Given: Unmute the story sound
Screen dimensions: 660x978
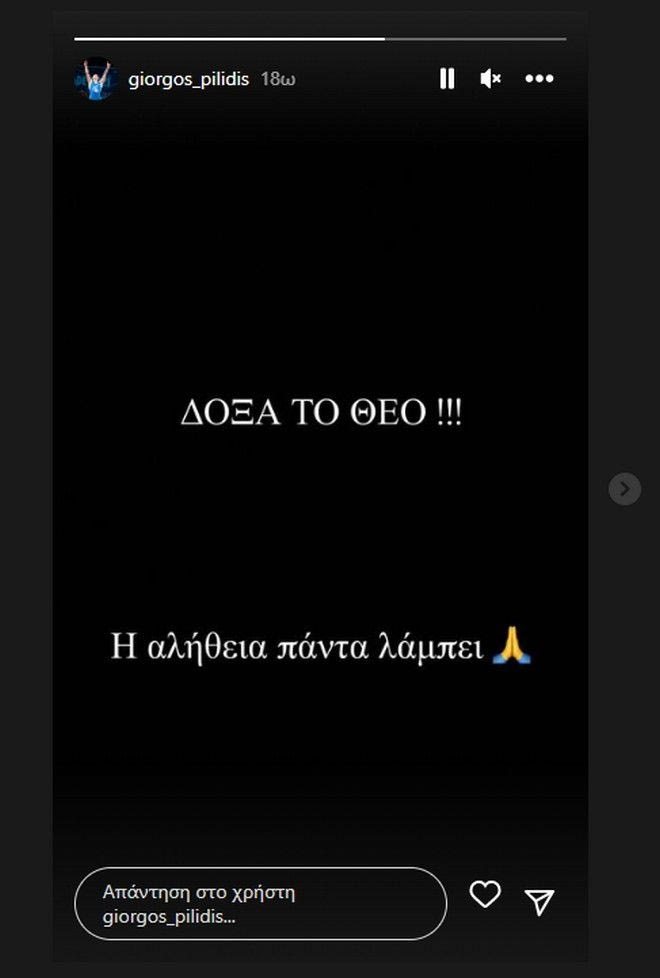Looking at the screenshot, I should 490,79.
